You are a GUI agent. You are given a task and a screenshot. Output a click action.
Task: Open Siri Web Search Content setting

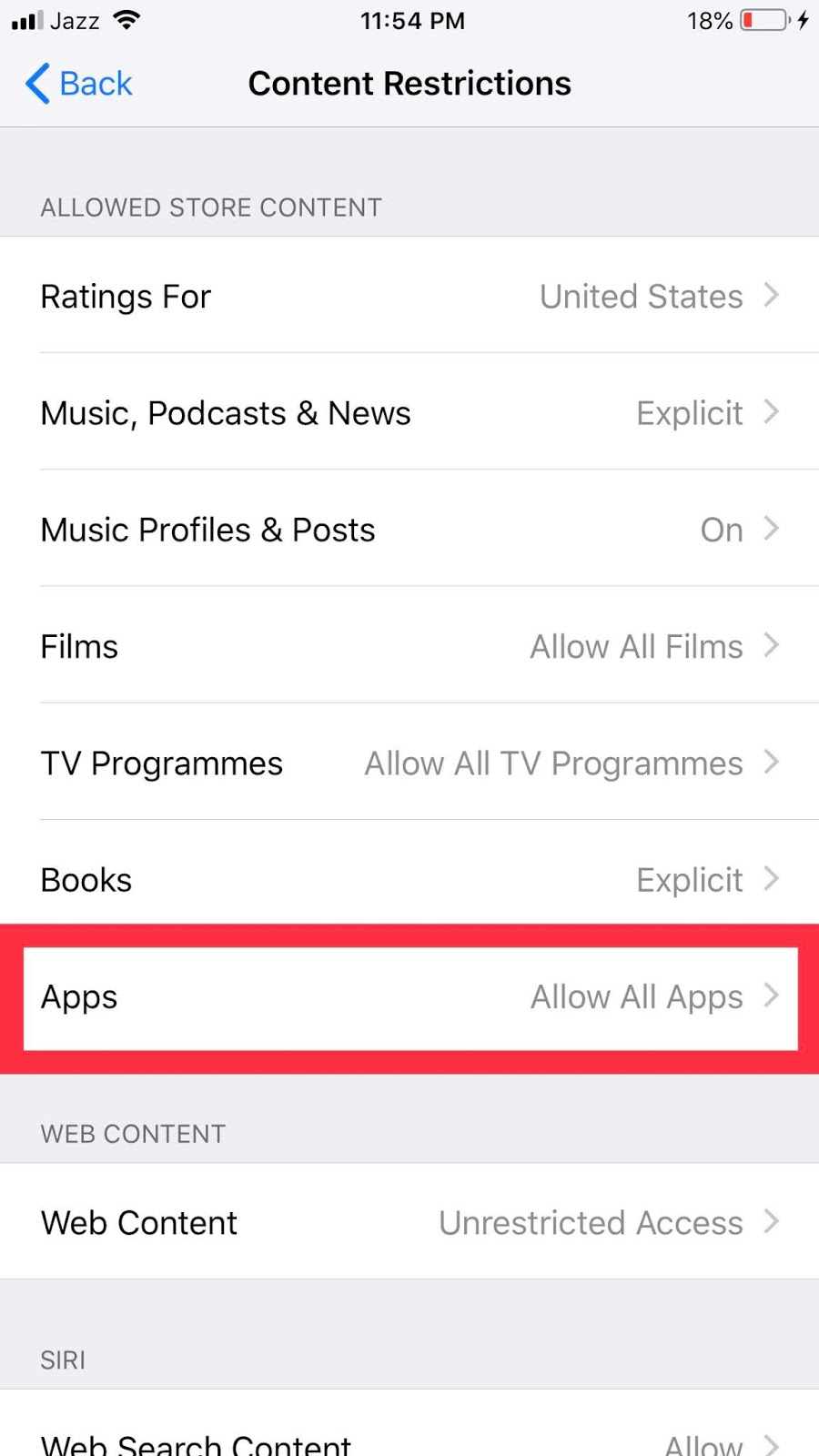click(409, 1440)
